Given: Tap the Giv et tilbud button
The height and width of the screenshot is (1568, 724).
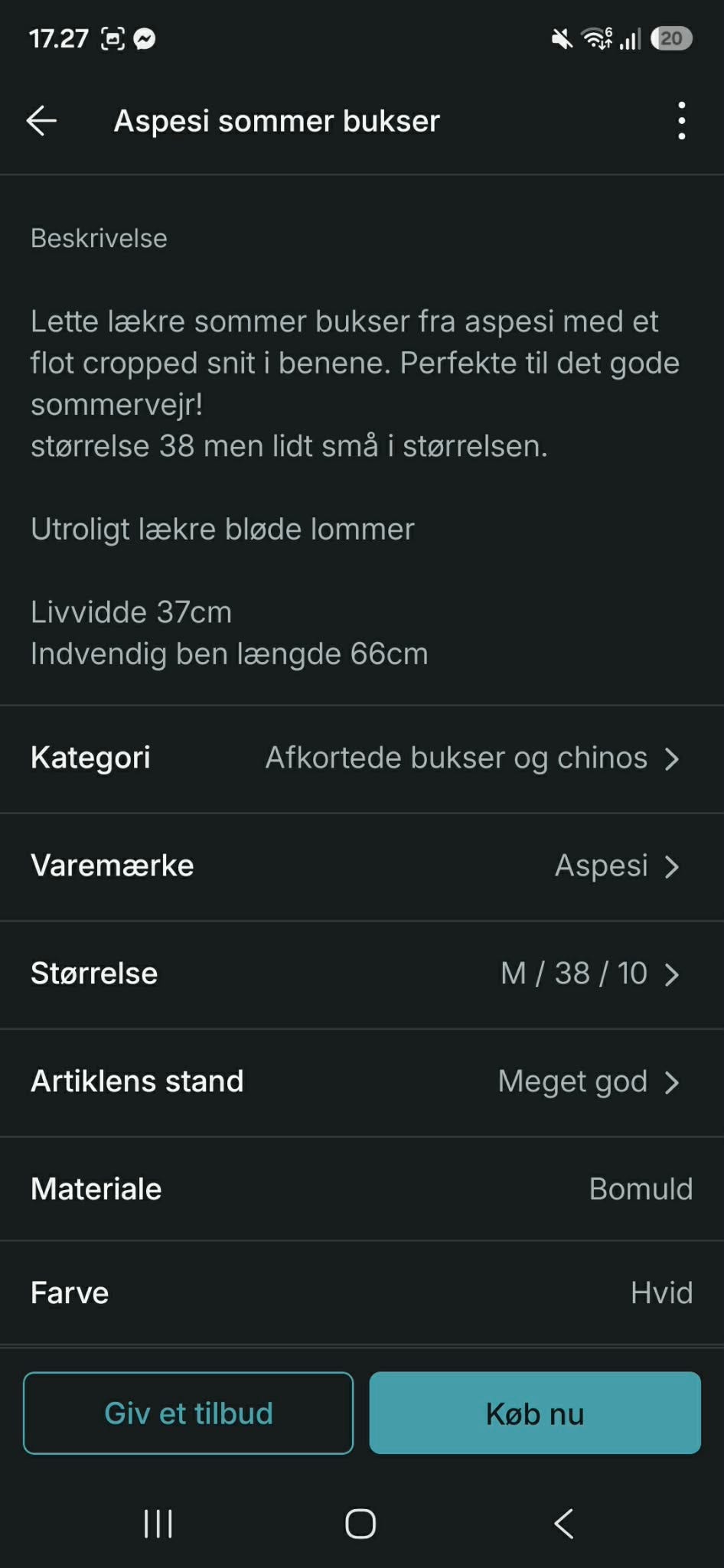Looking at the screenshot, I should coord(188,1413).
